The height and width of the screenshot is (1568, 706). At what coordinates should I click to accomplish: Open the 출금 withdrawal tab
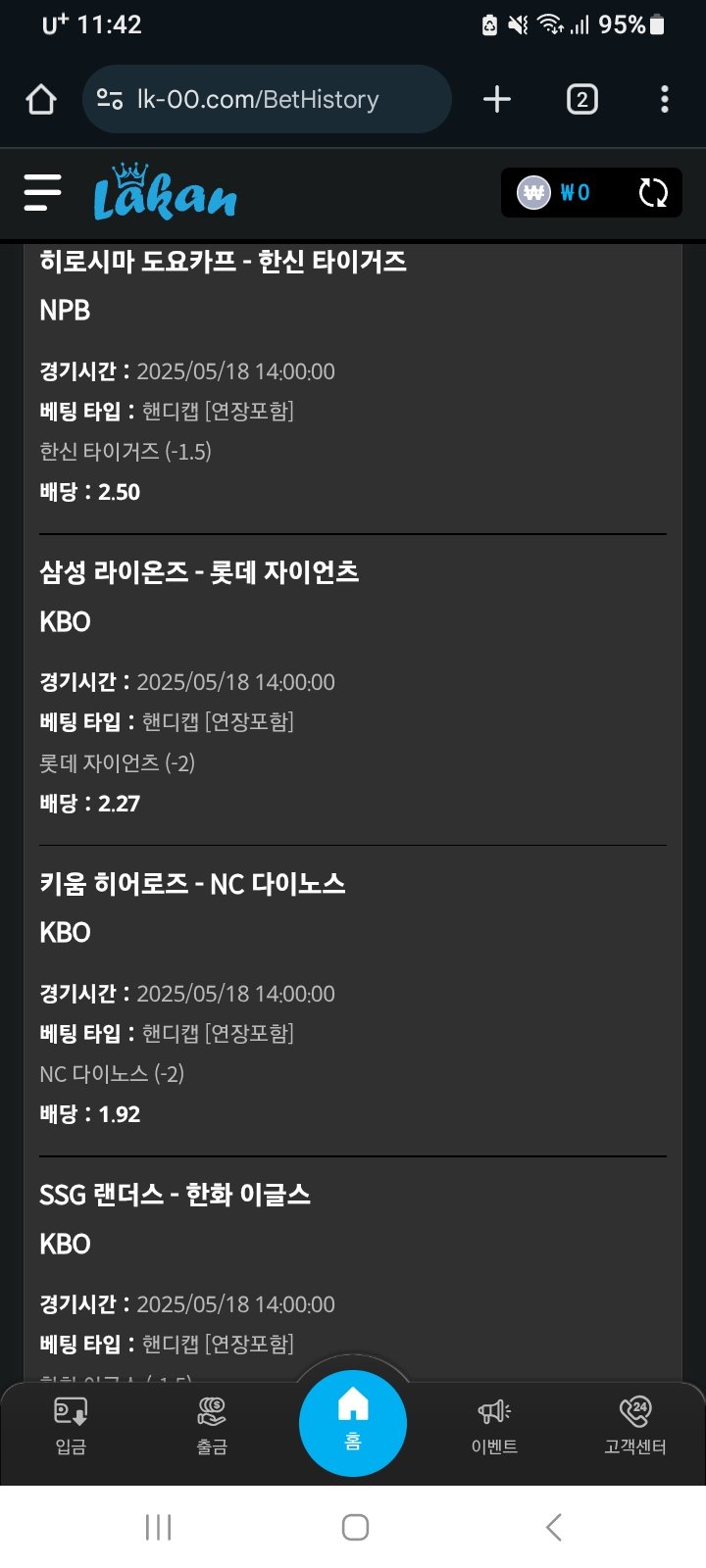click(212, 1424)
